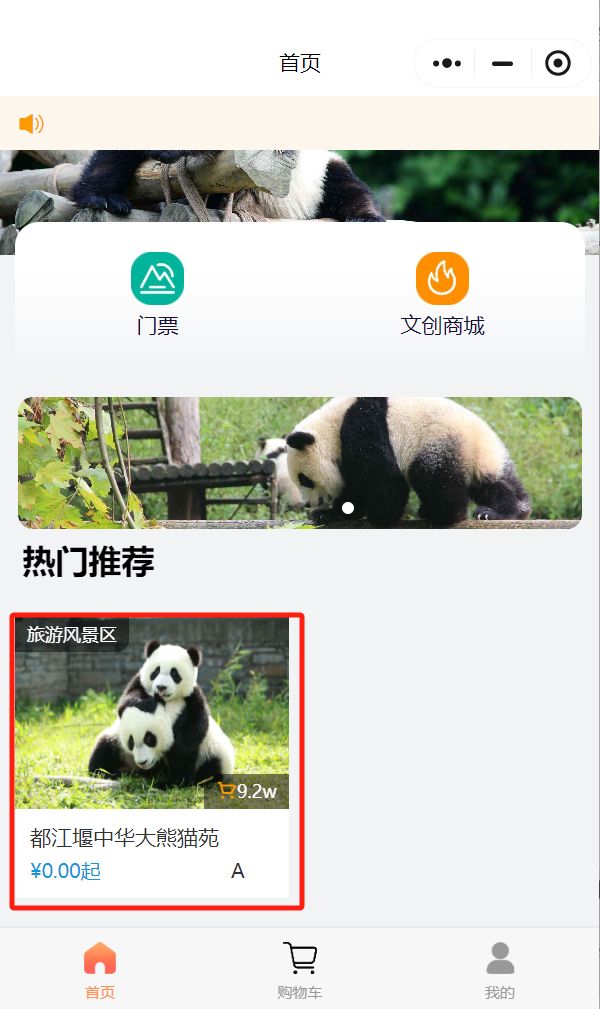Screen dimensions: 600x1009
Task: Select the 首页 tab
Action: tap(100, 970)
